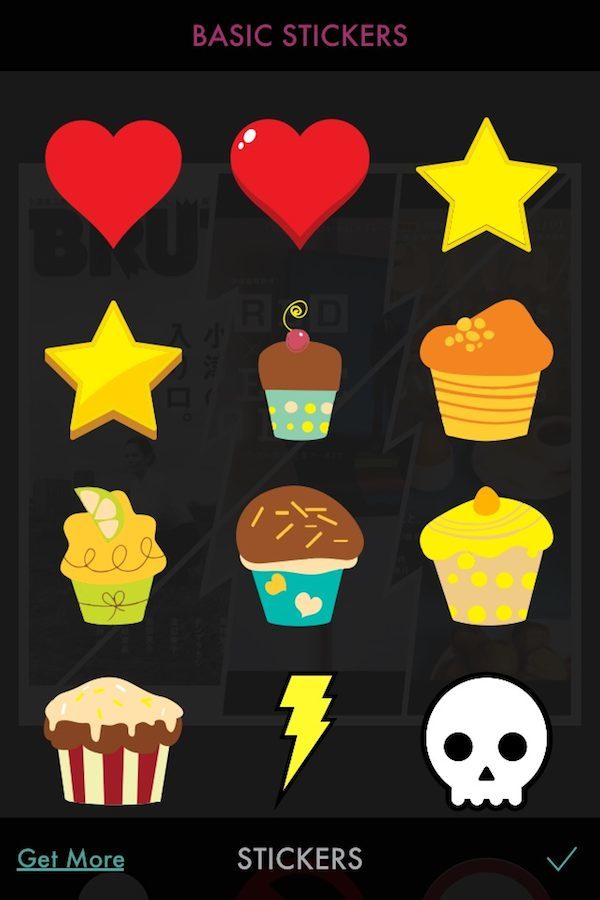
Task: Pick the white skull sticker
Action: pos(486,740)
